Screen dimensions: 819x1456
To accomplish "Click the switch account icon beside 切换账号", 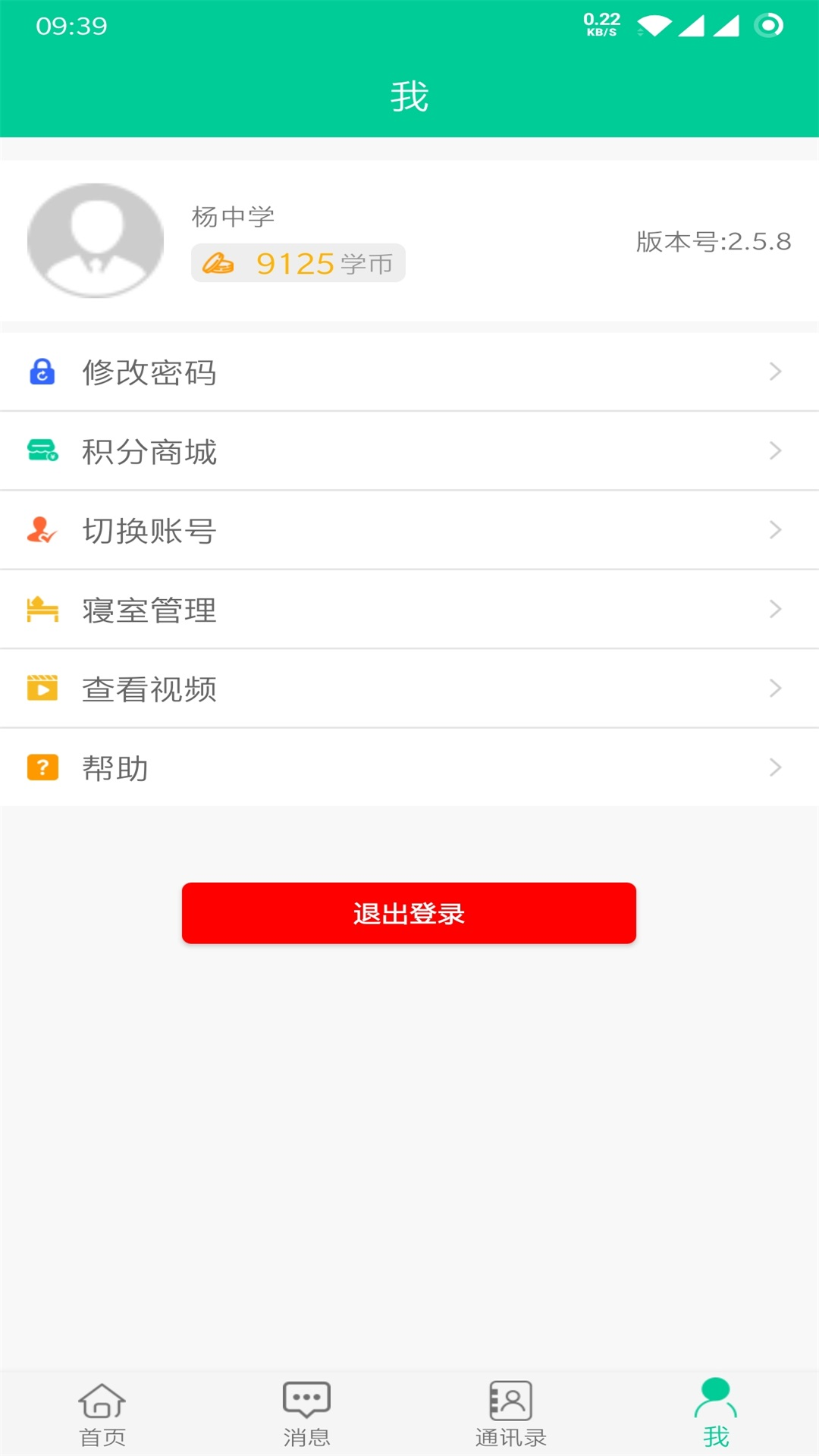I will pyautogui.click(x=42, y=530).
